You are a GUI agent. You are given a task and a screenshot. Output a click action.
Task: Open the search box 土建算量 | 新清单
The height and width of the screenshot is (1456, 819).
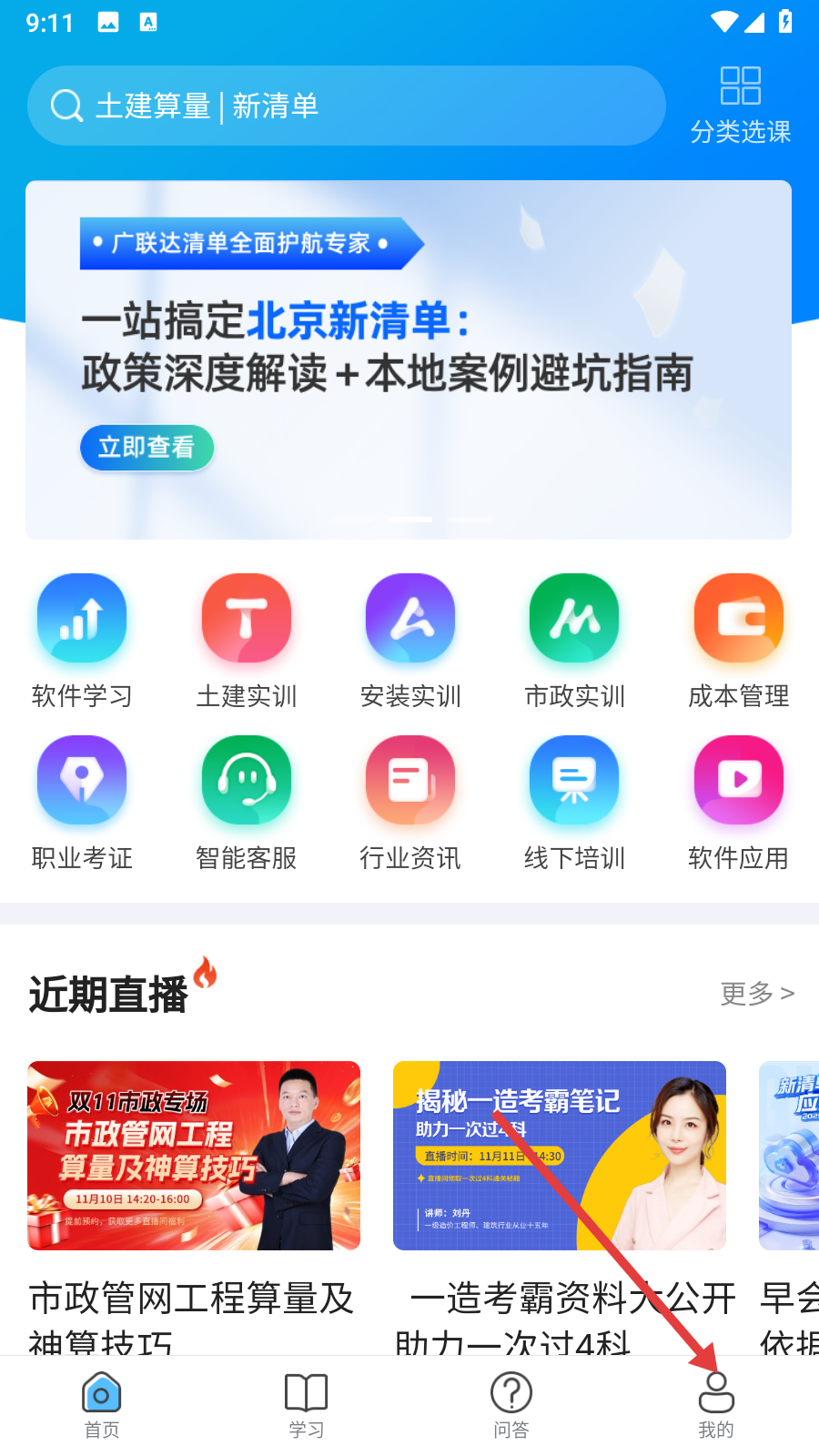click(346, 106)
